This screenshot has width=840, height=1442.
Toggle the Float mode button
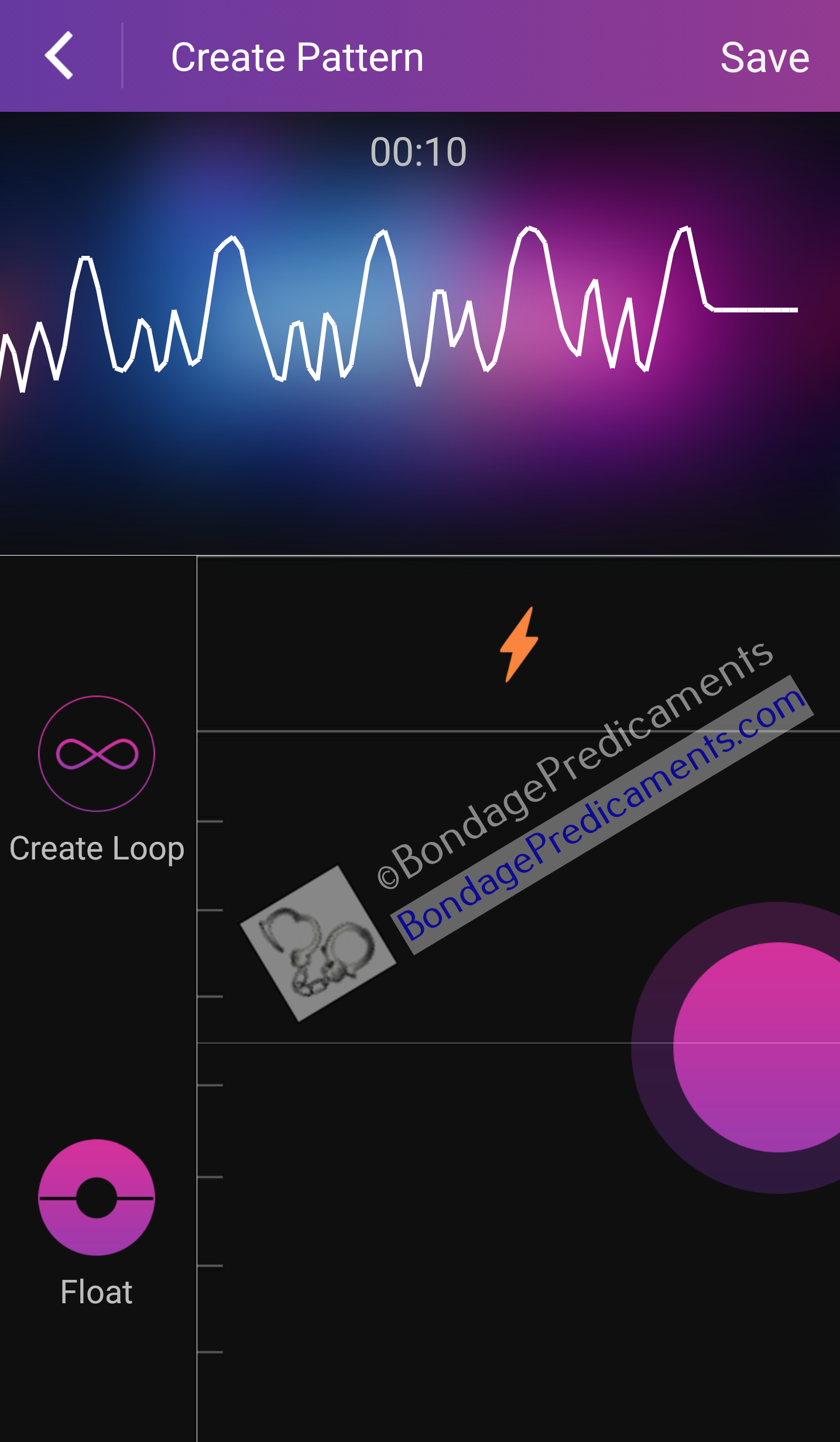97,1197
